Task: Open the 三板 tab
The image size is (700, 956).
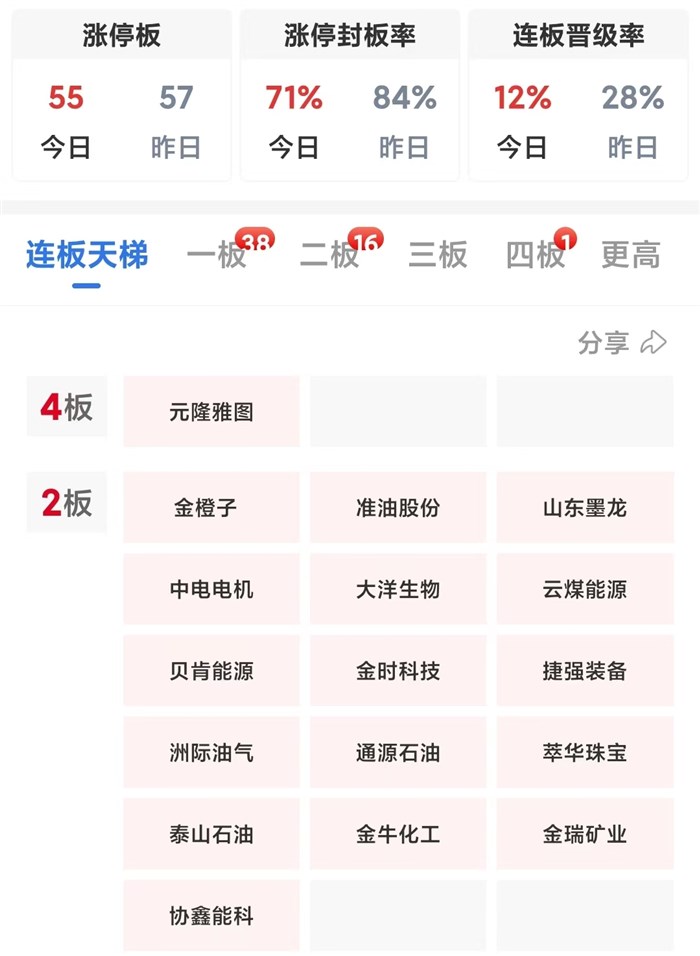Action: coord(437,255)
